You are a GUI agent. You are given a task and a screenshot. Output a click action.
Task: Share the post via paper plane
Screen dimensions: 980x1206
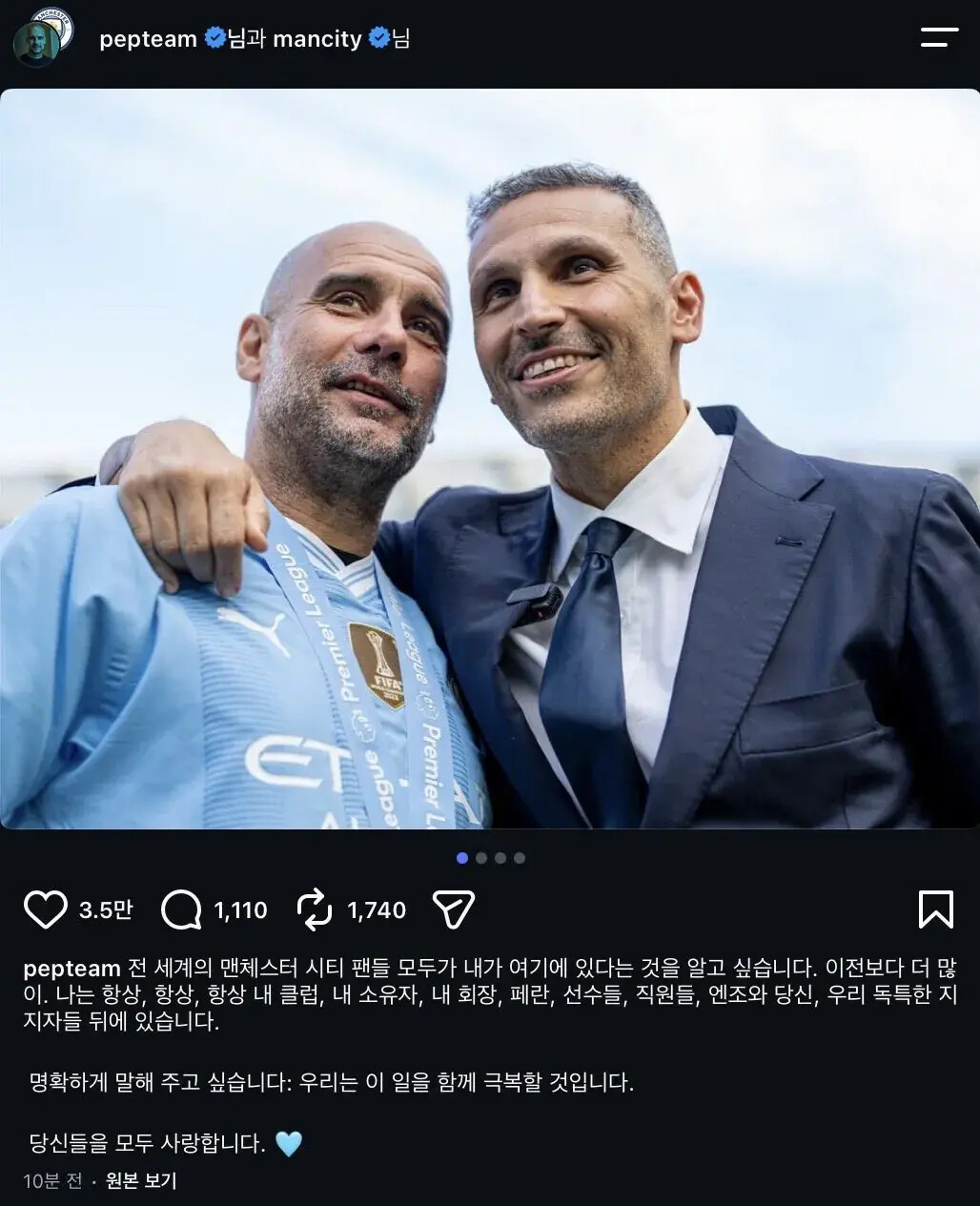pos(454,910)
